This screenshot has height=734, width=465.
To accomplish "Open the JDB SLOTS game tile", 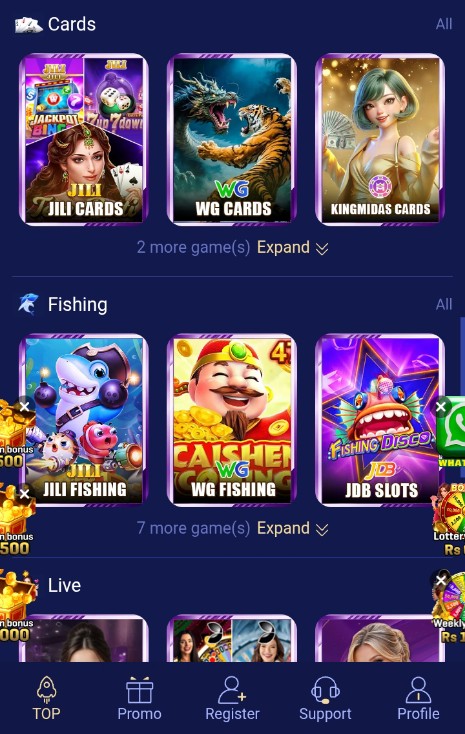I will [x=380, y=420].
